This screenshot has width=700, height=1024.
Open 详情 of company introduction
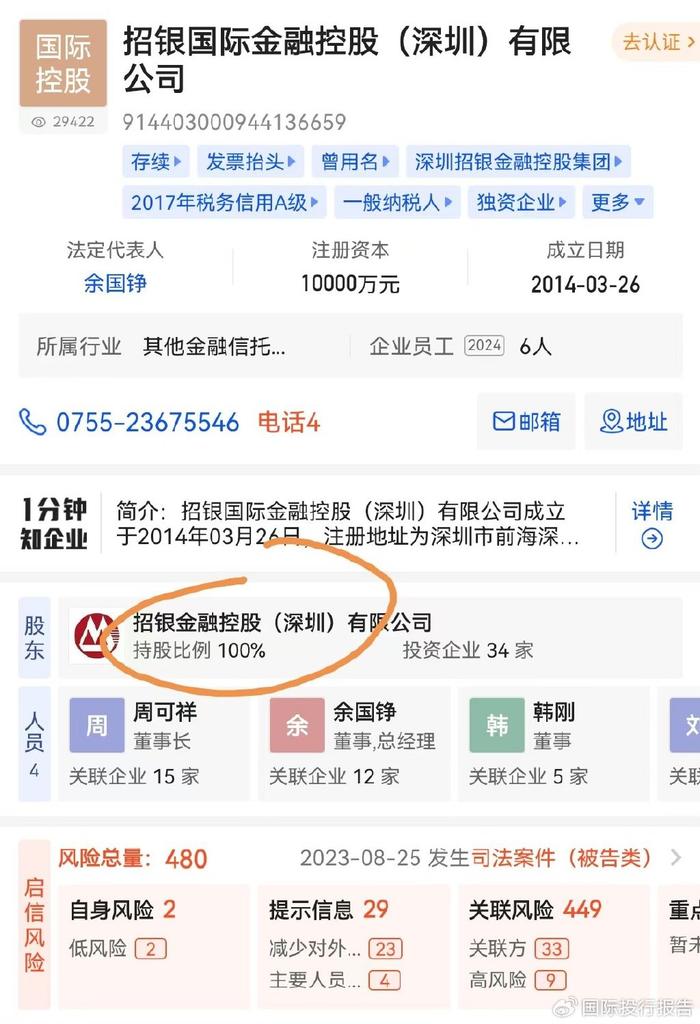click(652, 524)
